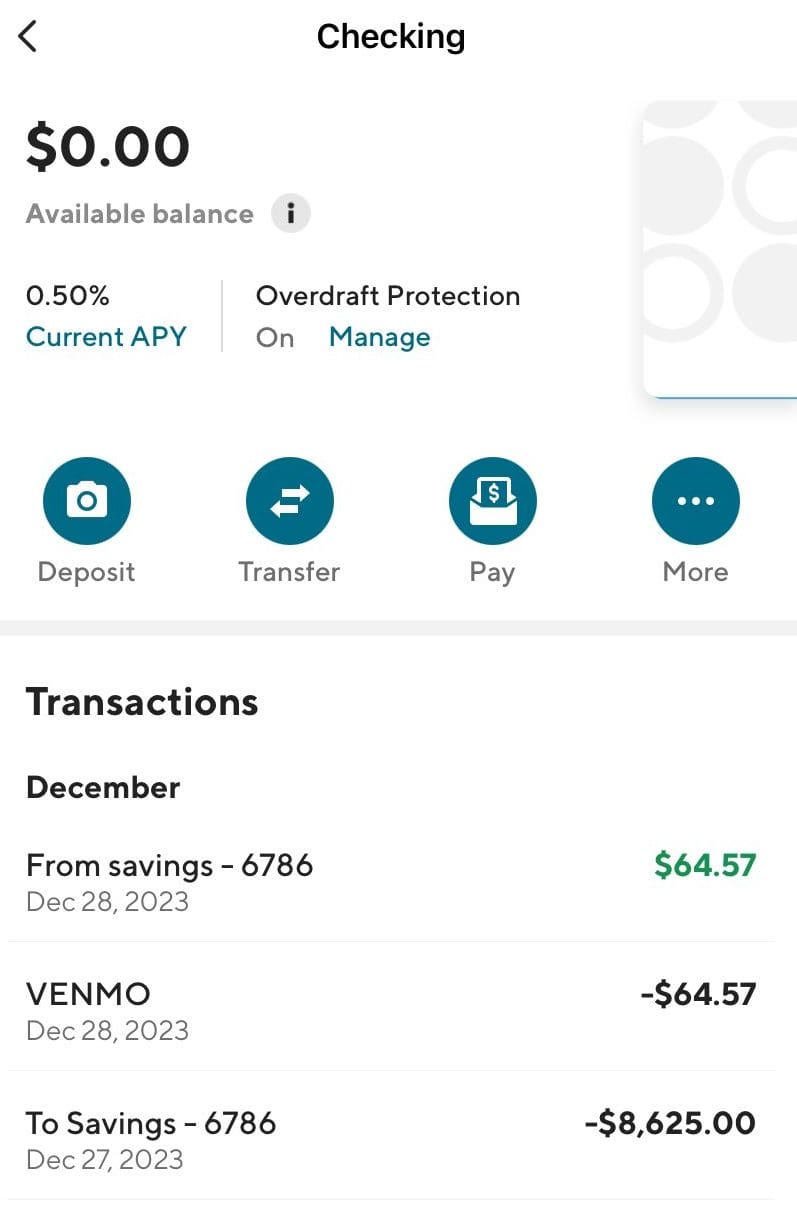Tap the Checking screen title

coord(391,36)
